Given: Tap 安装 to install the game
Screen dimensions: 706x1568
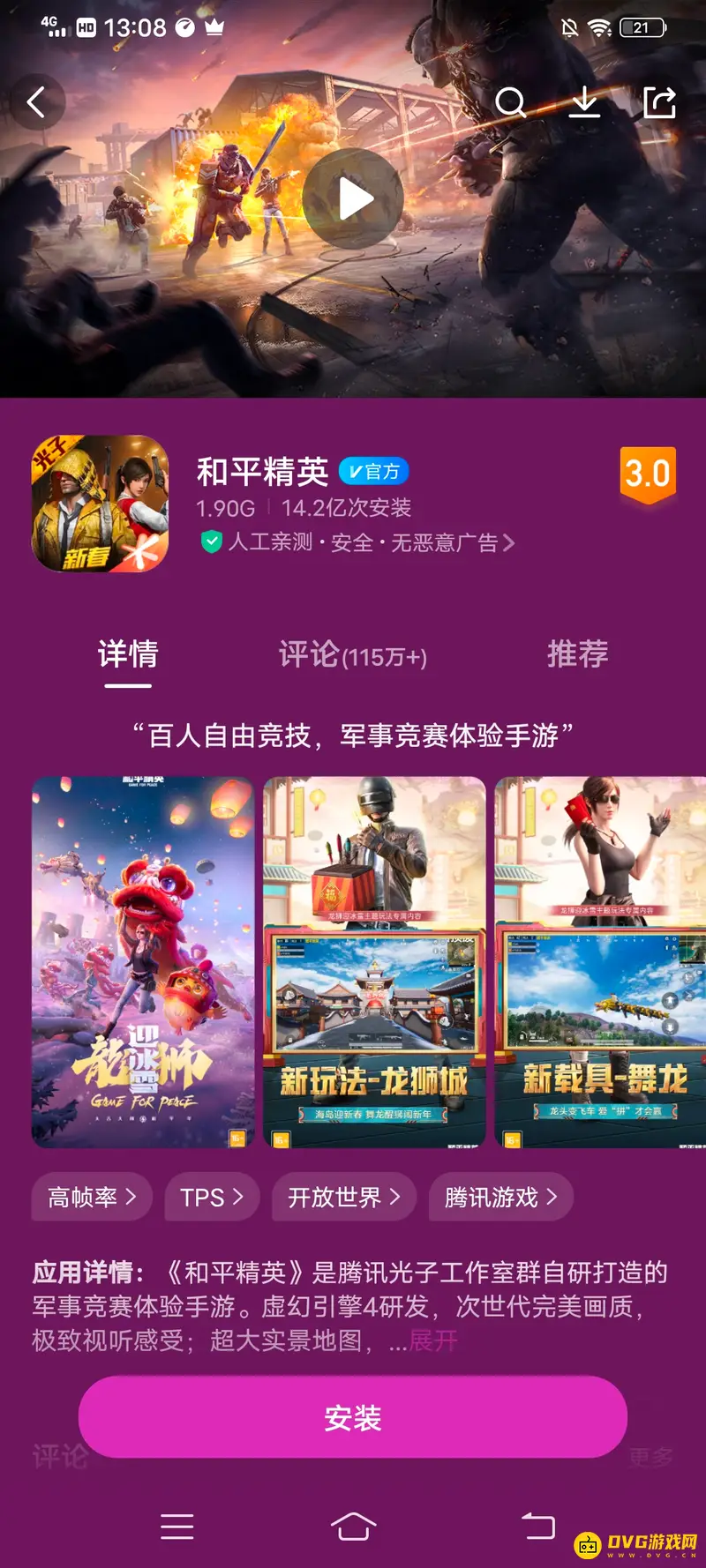Looking at the screenshot, I should coord(353,1416).
